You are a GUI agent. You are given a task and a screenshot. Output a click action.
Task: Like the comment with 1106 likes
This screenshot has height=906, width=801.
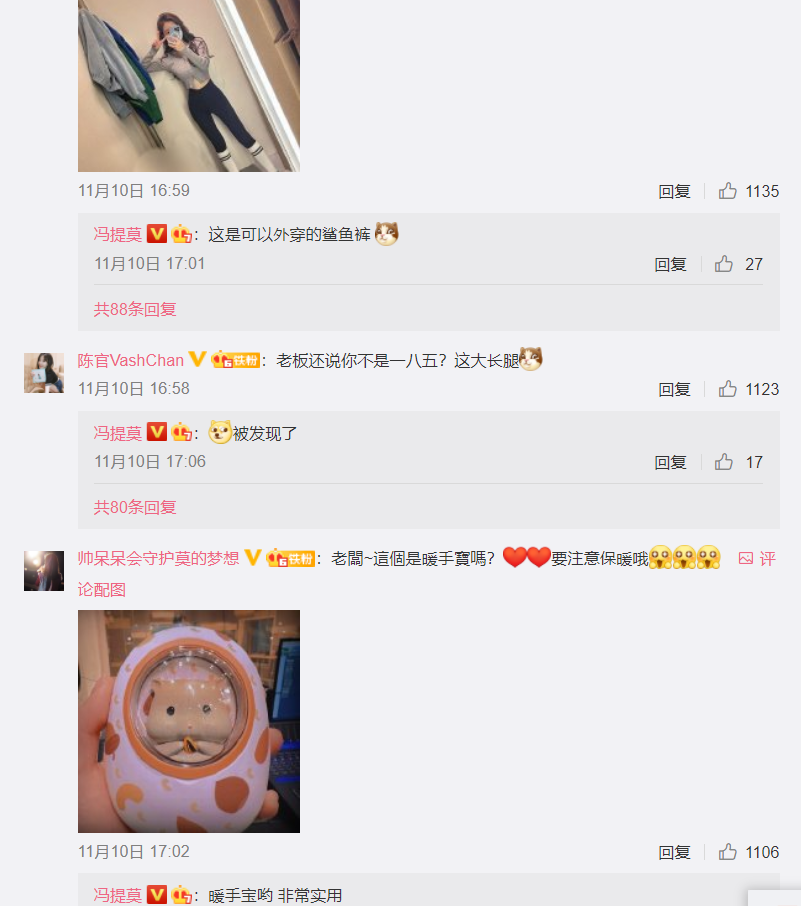728,852
